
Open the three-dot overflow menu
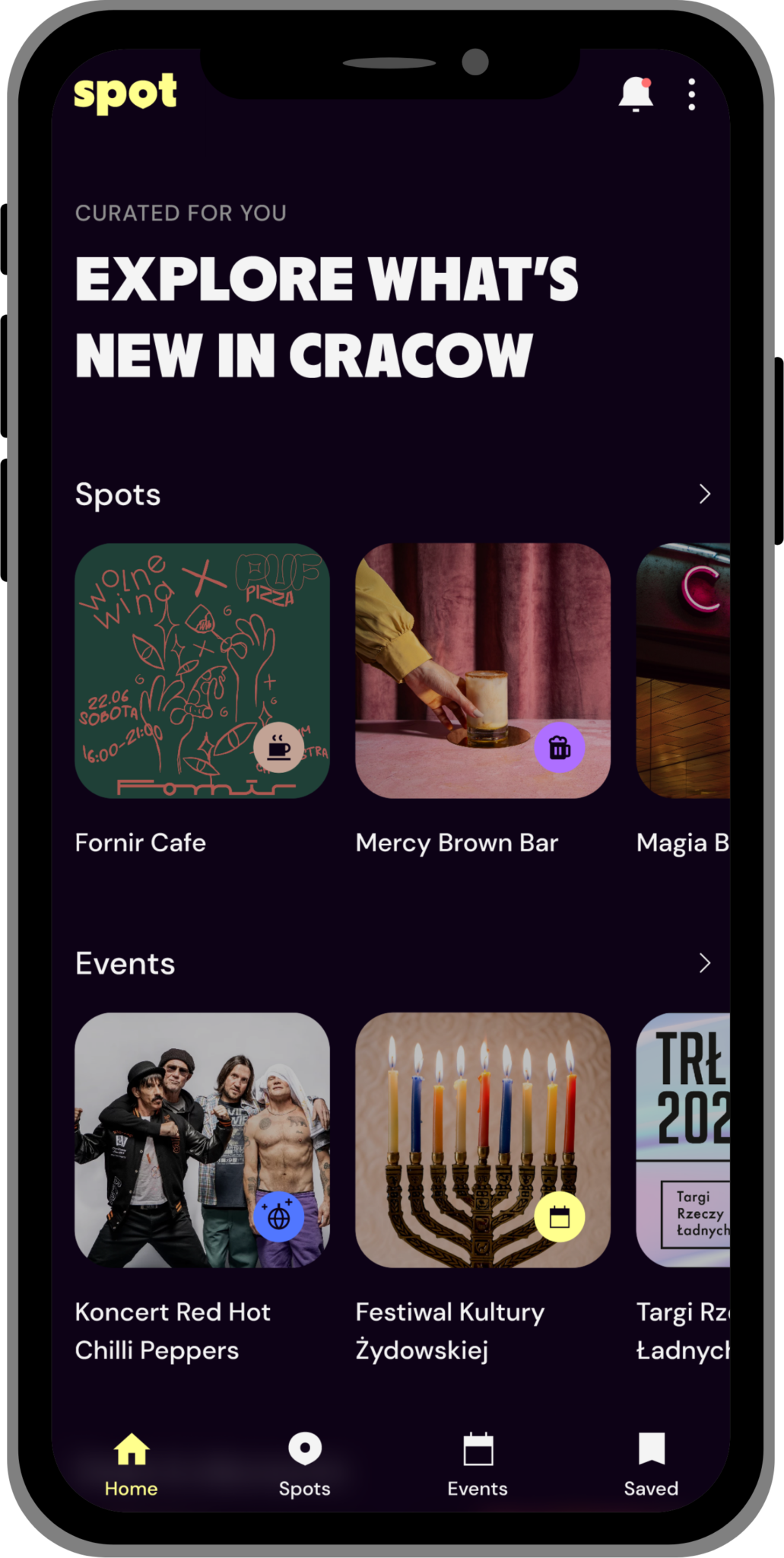point(691,95)
